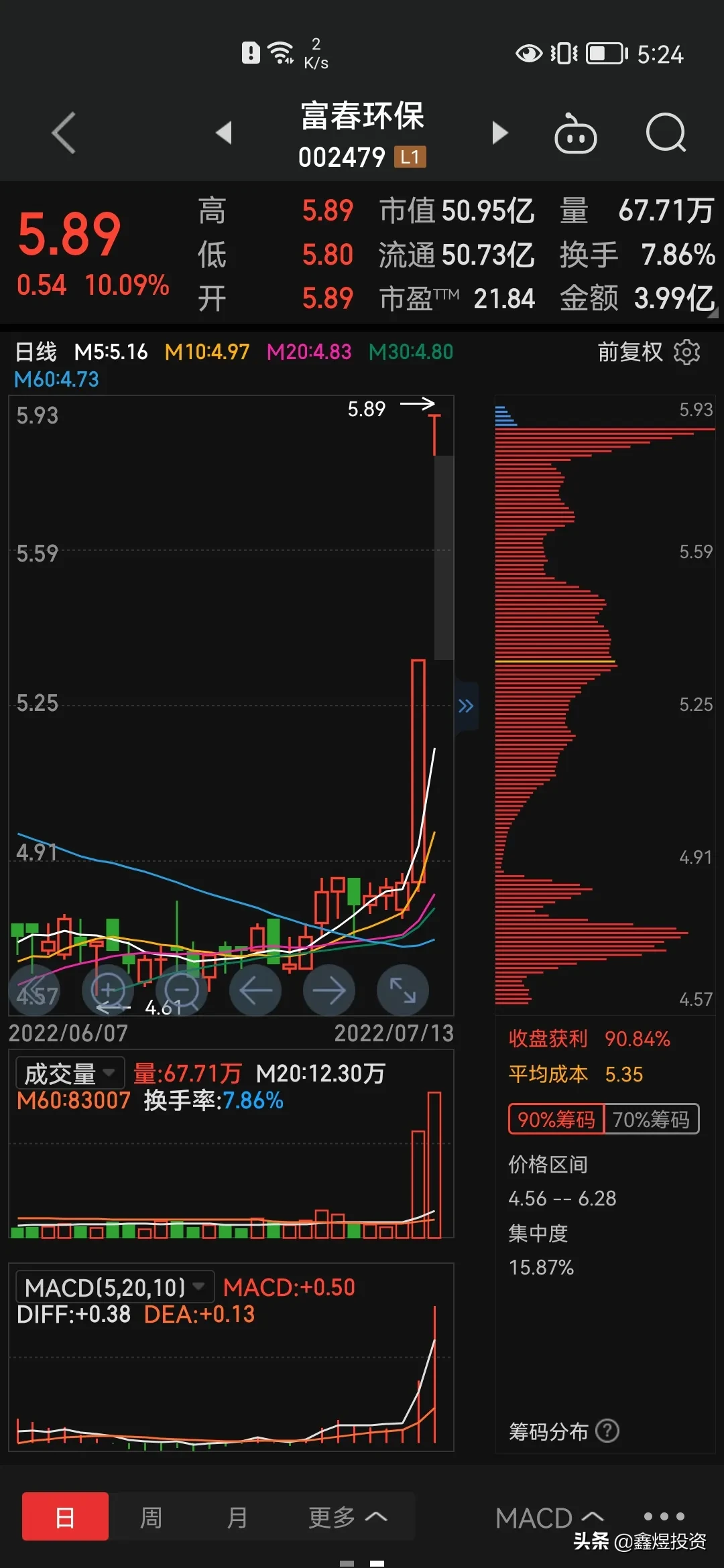The height and width of the screenshot is (1568, 724).
Task: Move chart right with the arrow button
Action: [329, 990]
